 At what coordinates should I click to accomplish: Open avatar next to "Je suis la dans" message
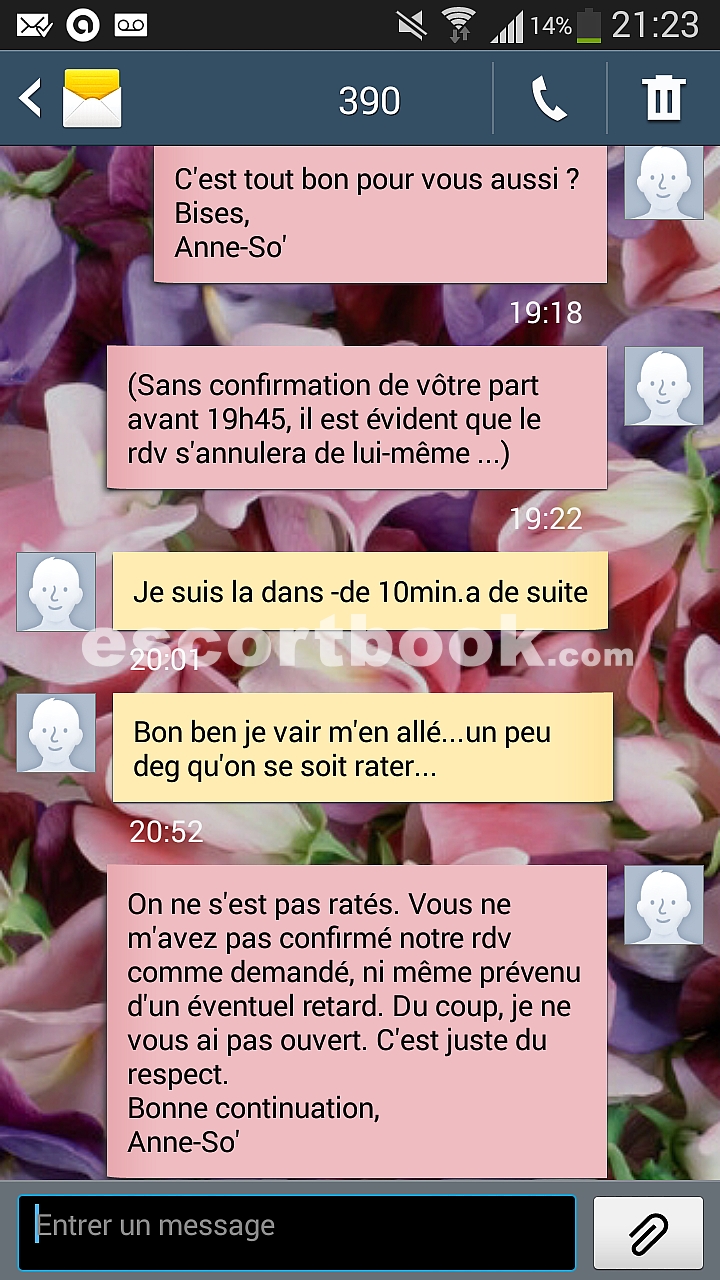pos(56,592)
